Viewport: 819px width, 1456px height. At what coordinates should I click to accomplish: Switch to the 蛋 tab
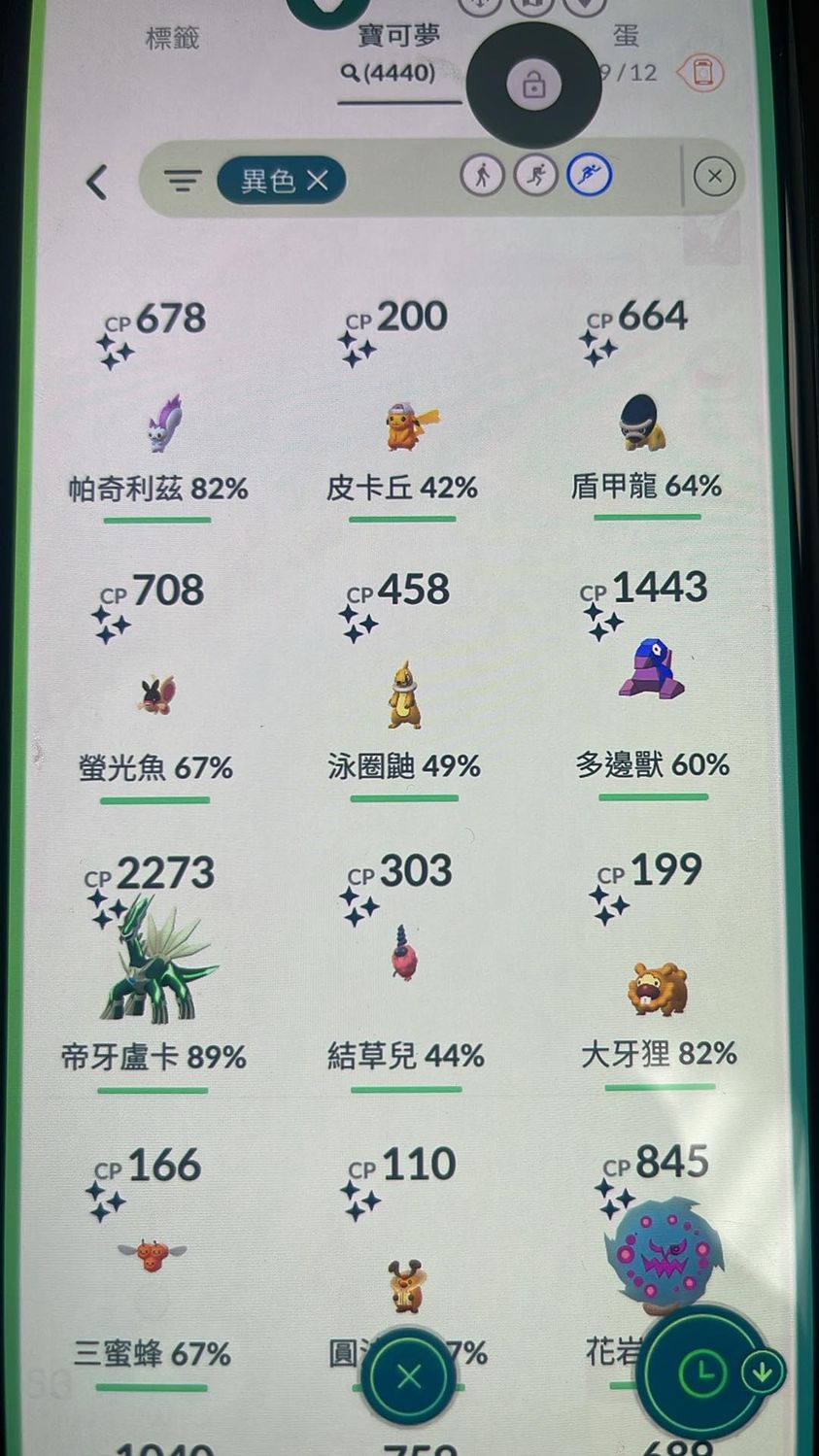[x=626, y=37]
